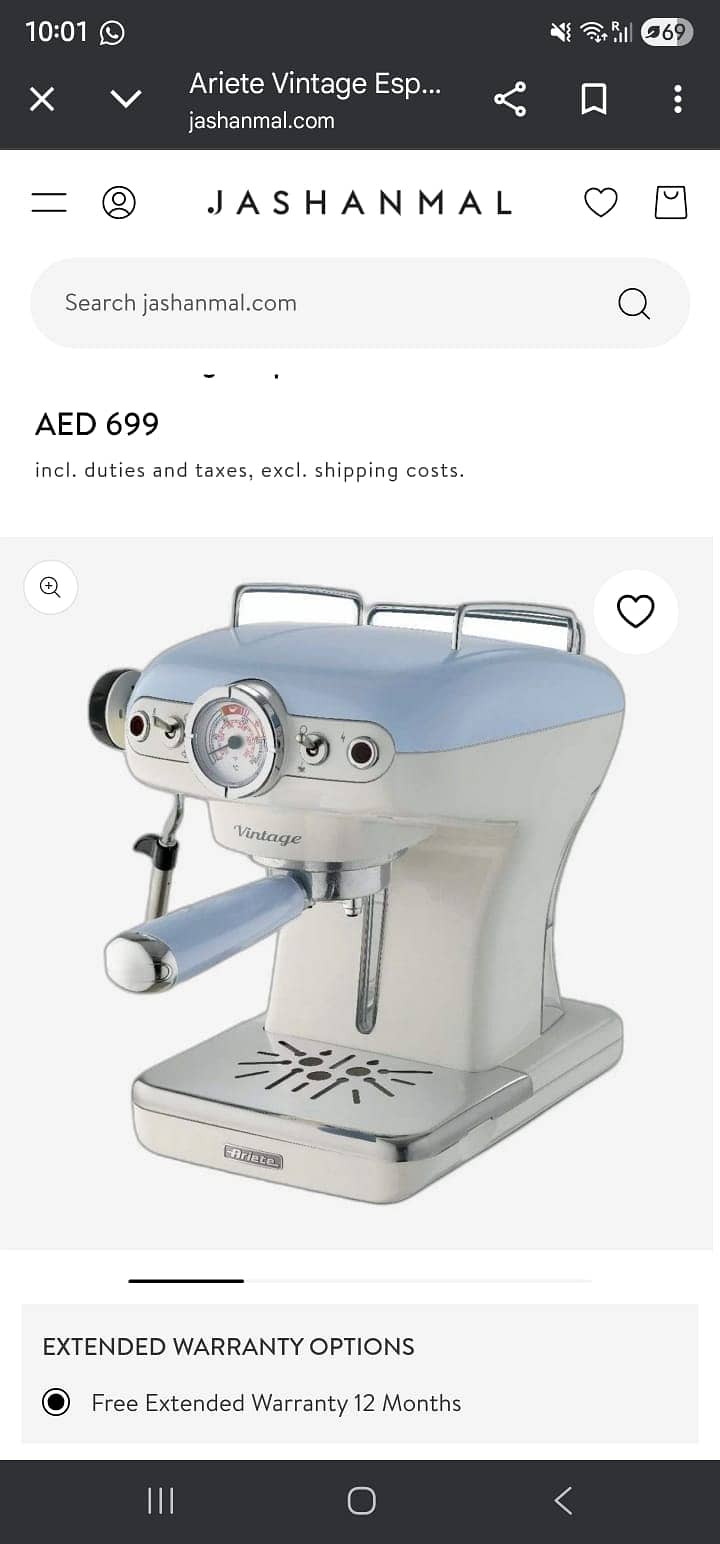
Task: Open the shopping bag cart
Action: [x=670, y=202]
